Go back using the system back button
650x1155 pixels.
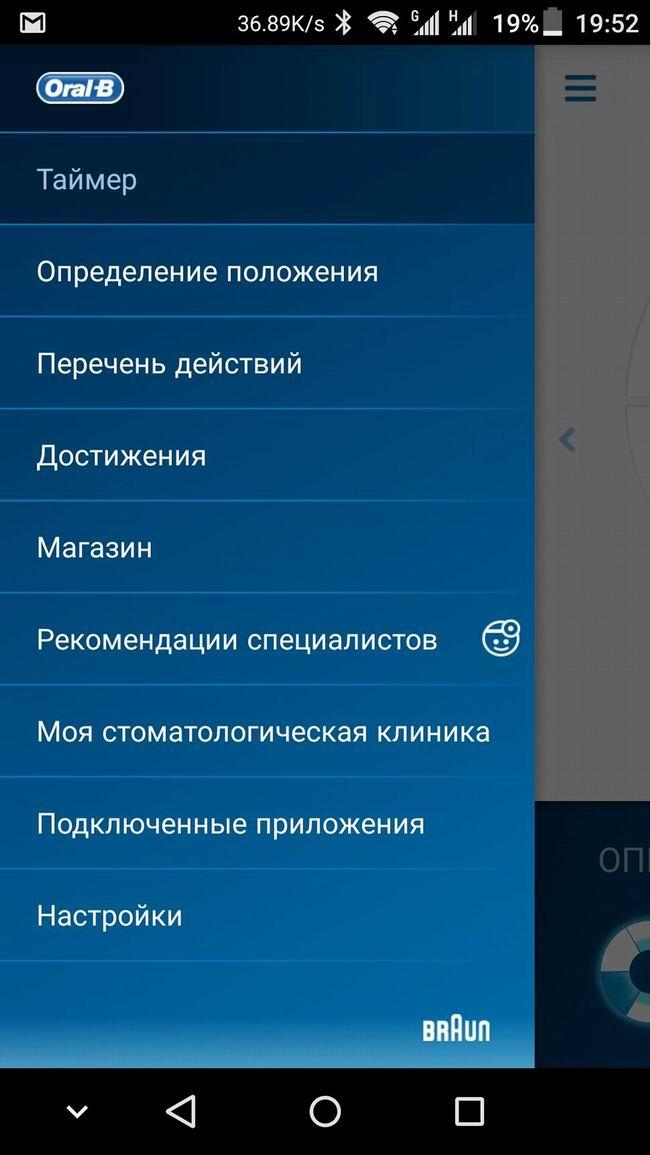(x=181, y=1111)
